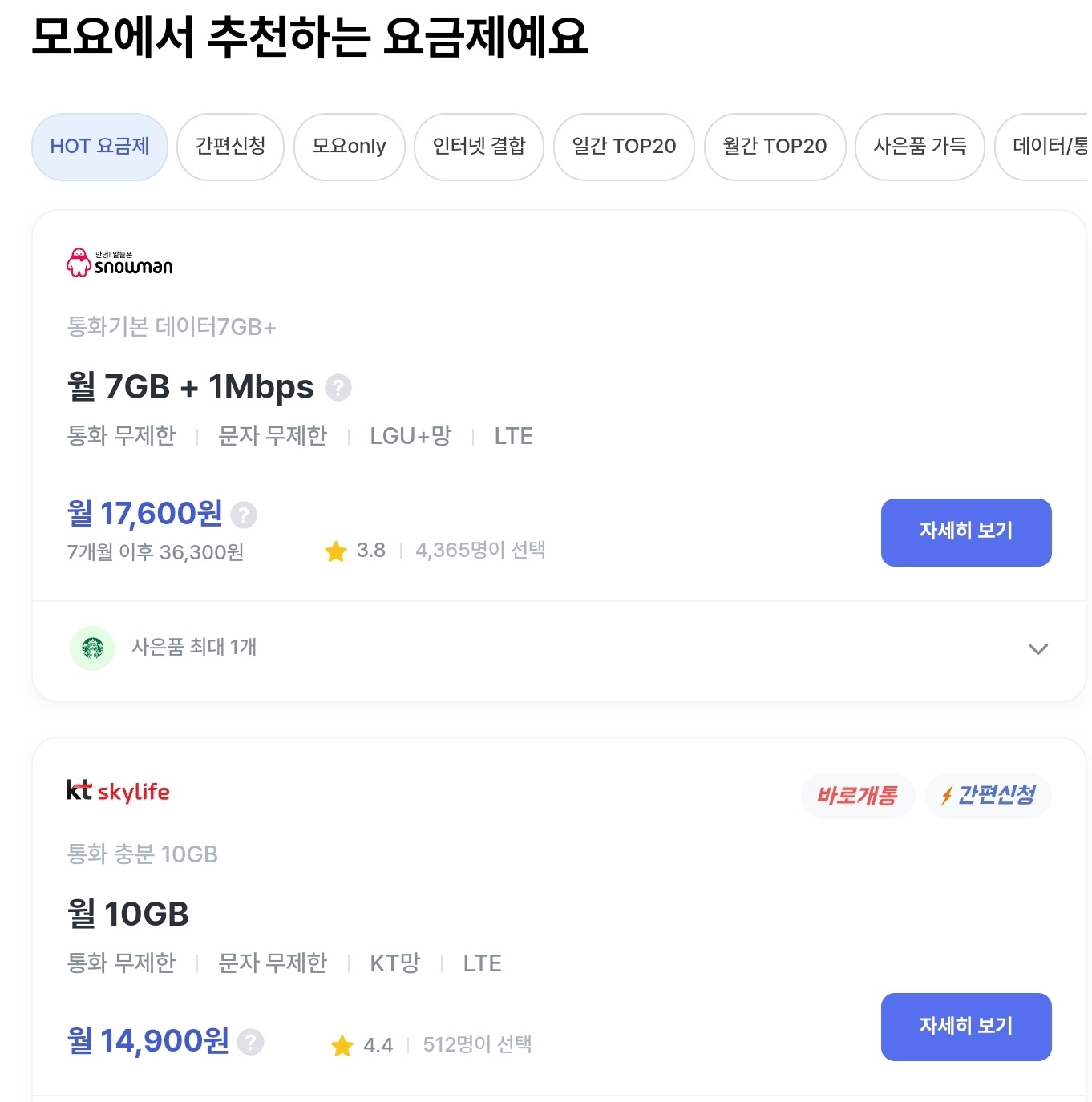Click the kt skylife logo

click(x=118, y=792)
